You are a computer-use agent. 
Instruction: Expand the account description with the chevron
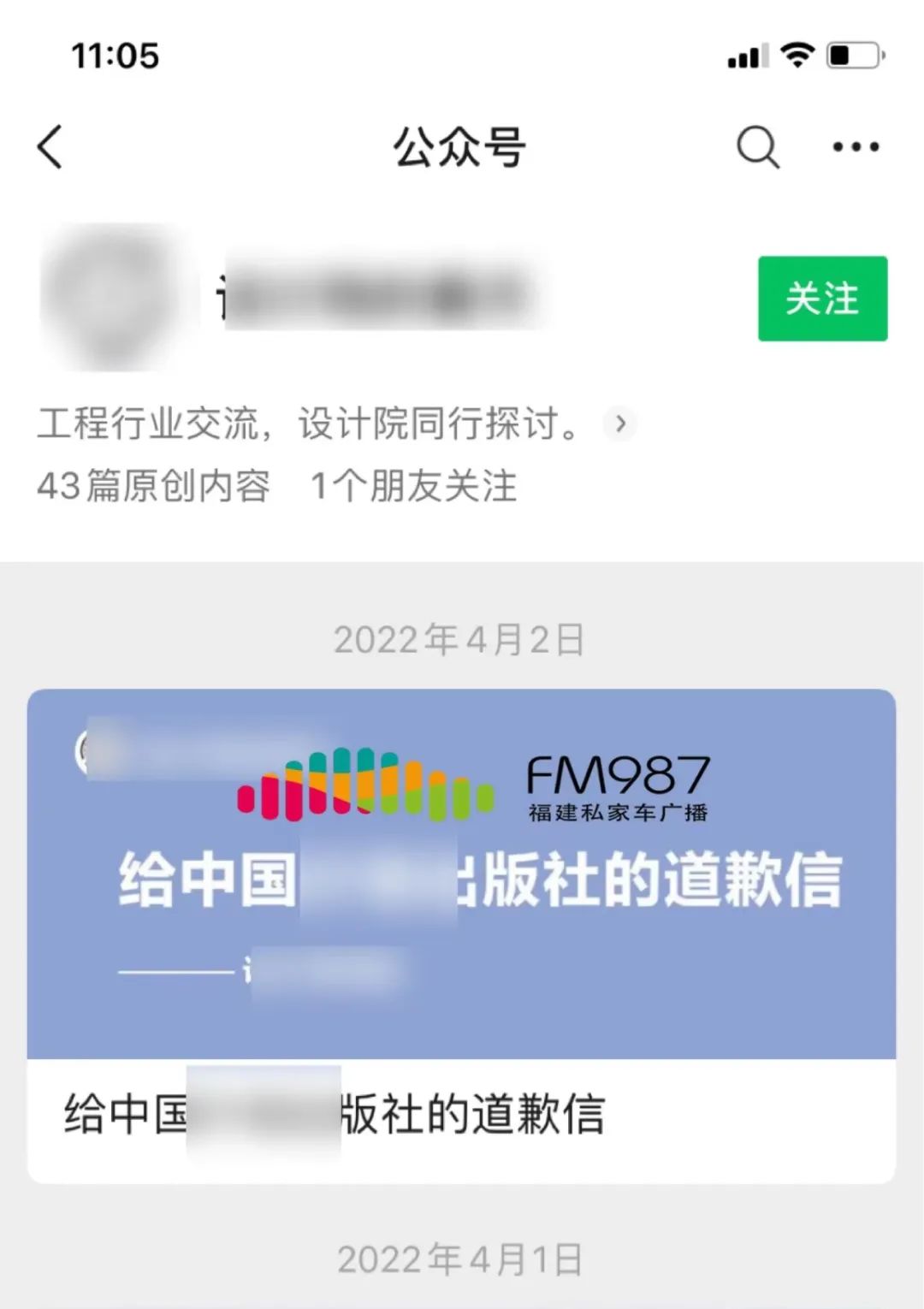(620, 423)
